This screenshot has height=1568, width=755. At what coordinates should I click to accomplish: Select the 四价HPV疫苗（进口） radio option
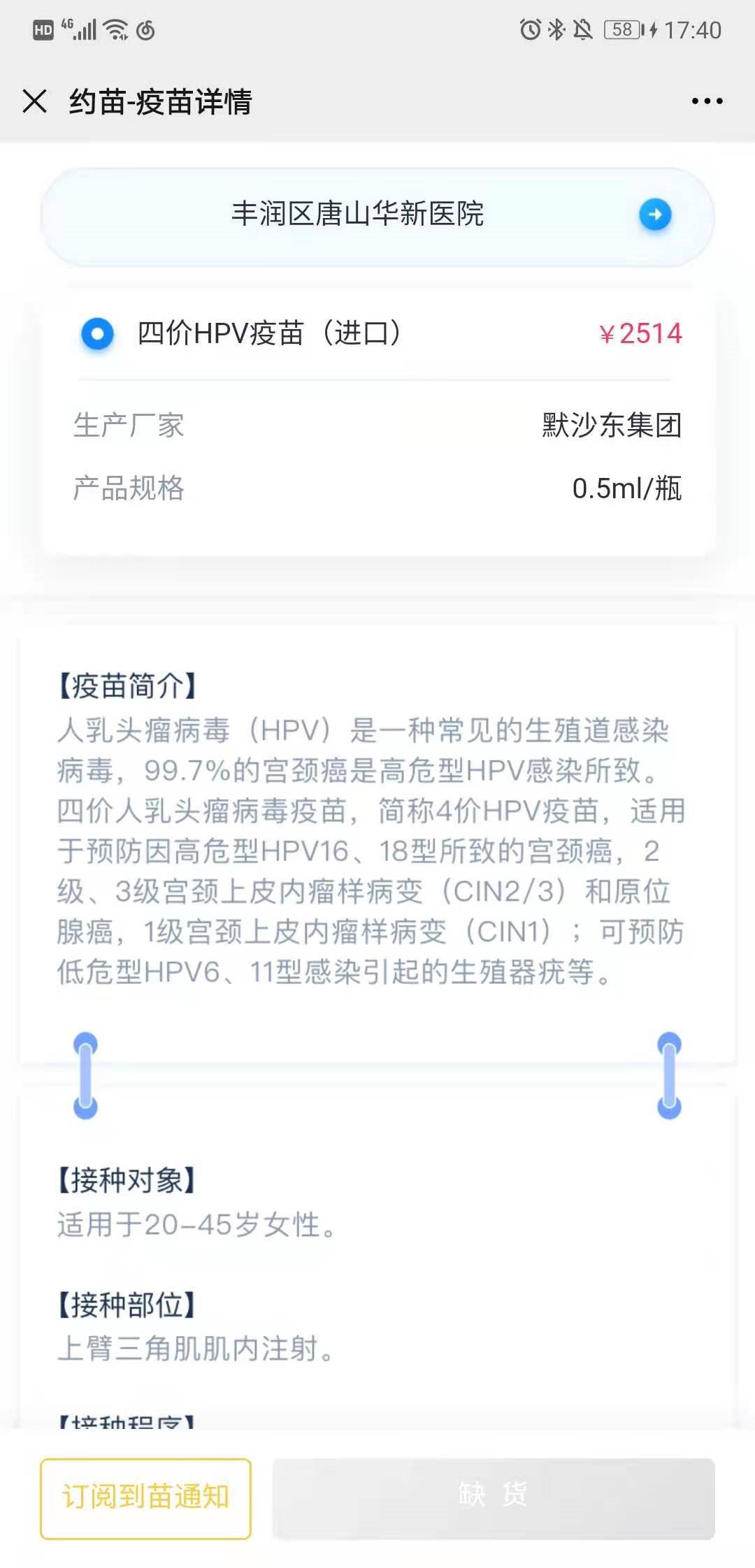[x=97, y=333]
